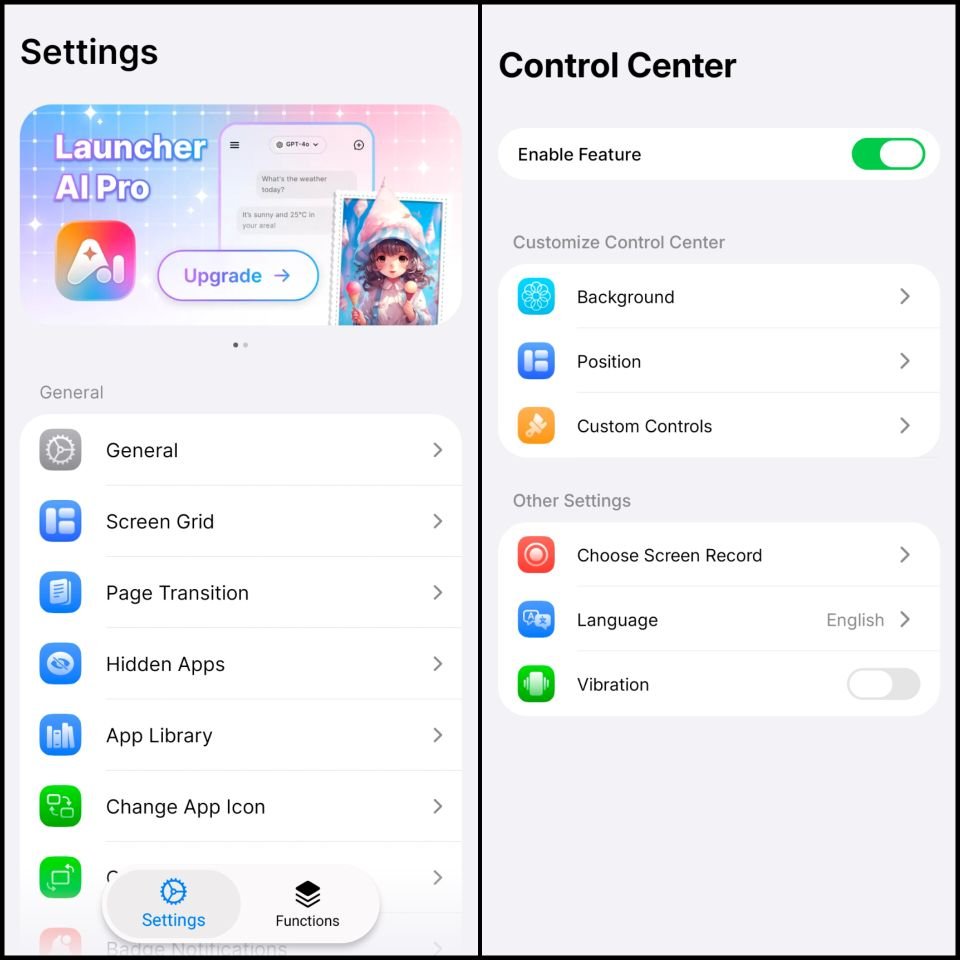Switch to the Functions tab
The width and height of the screenshot is (960, 960).
pyautogui.click(x=307, y=904)
